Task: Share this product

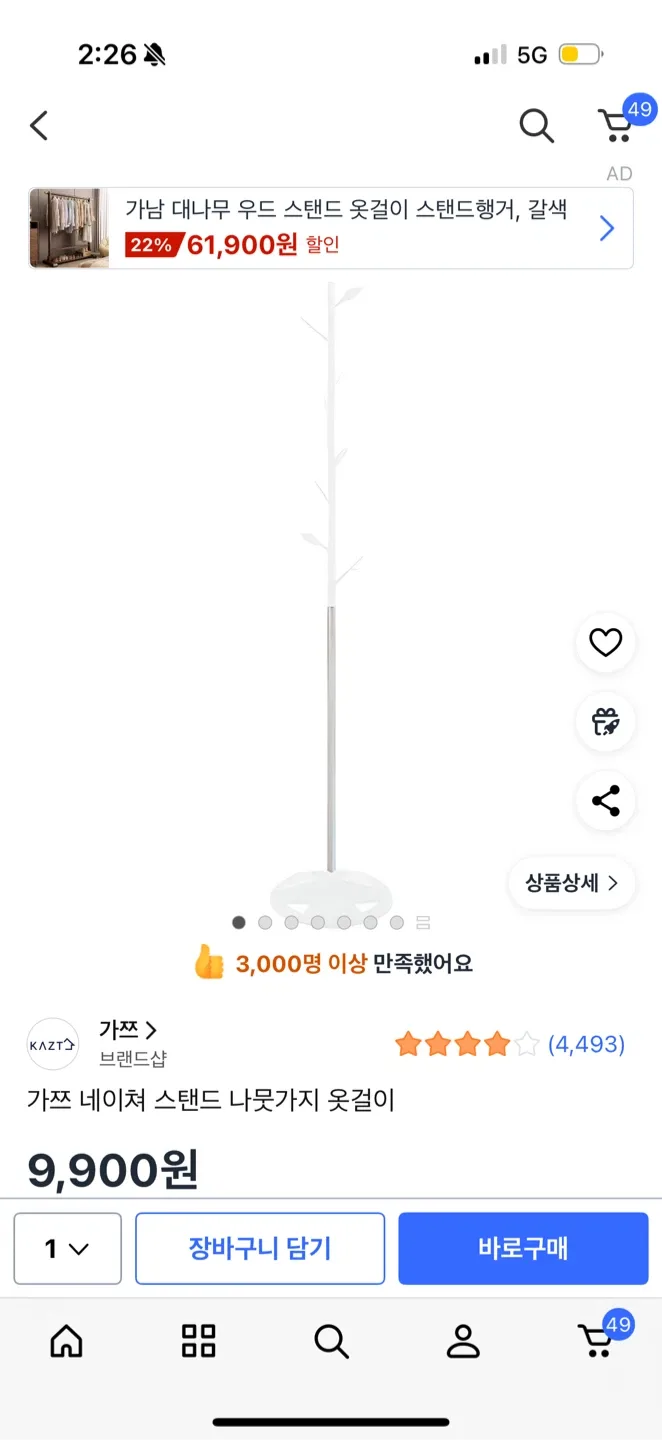Action: 605,801
